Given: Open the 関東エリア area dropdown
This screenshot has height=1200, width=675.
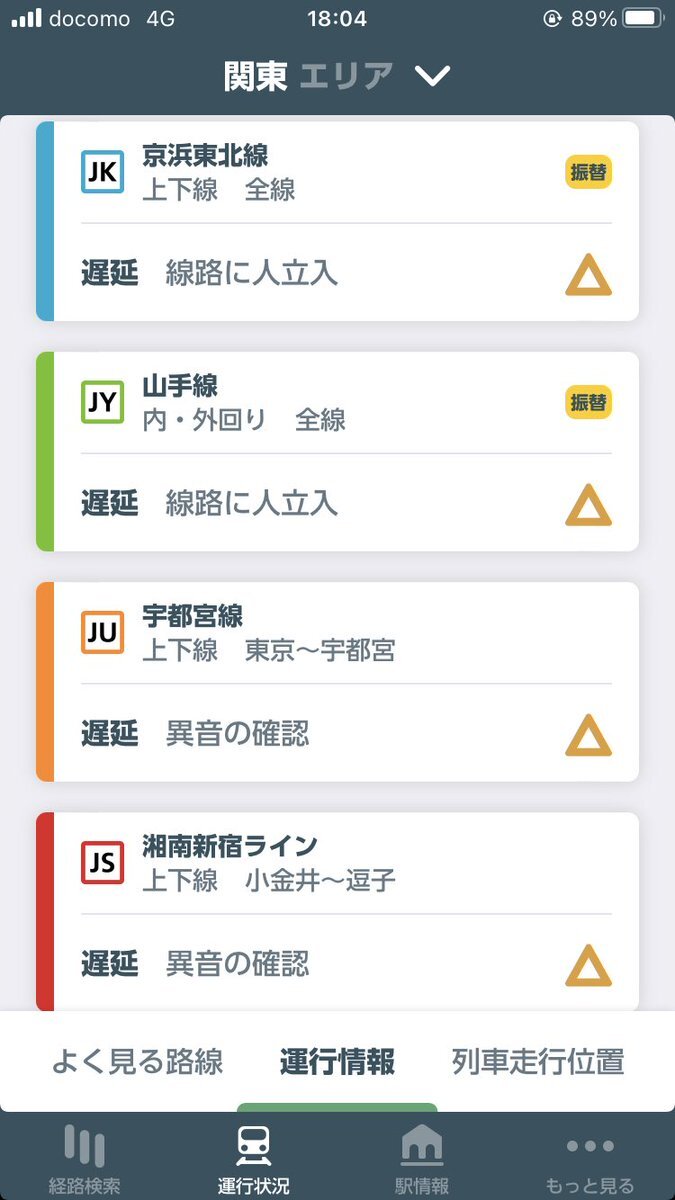Looking at the screenshot, I should 338,76.
